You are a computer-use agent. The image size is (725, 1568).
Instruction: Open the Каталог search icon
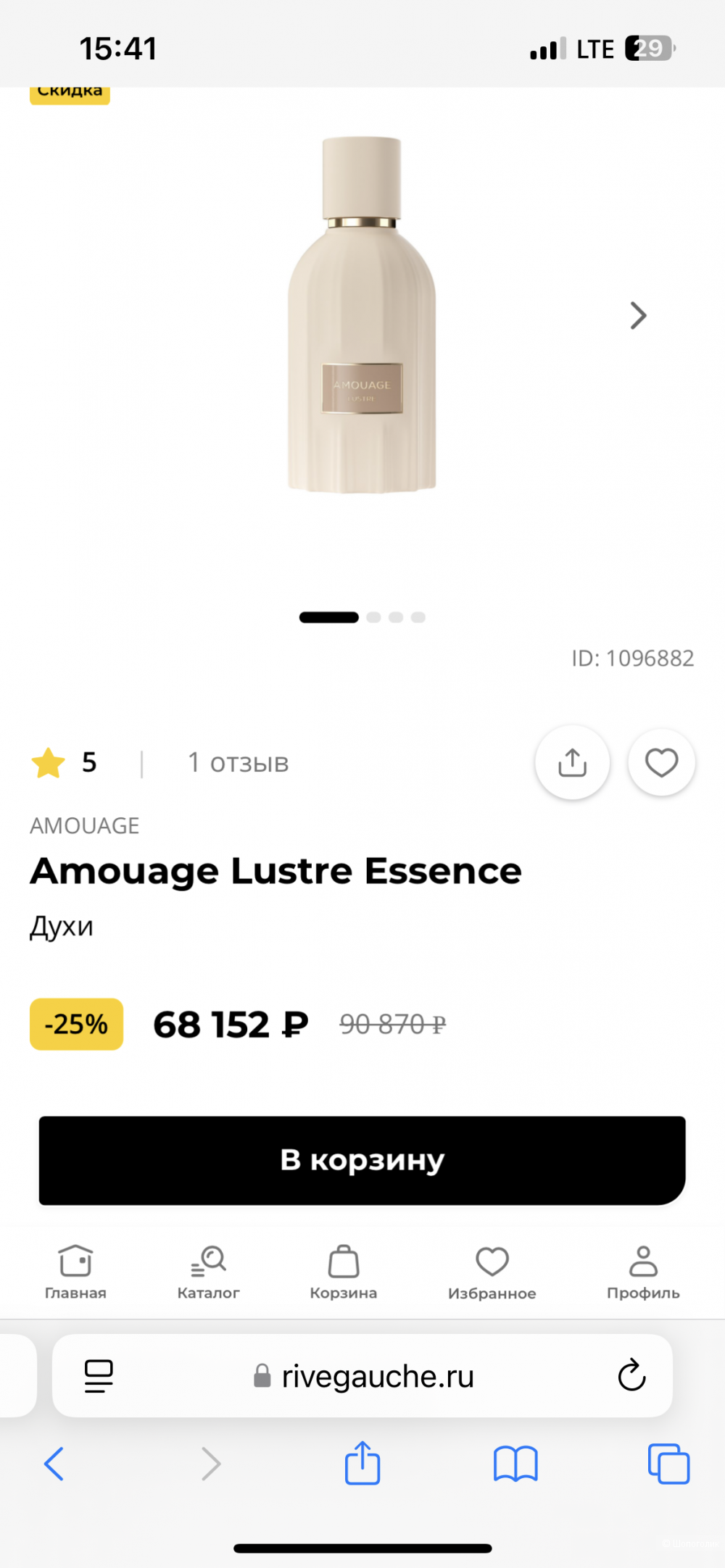point(208,1269)
